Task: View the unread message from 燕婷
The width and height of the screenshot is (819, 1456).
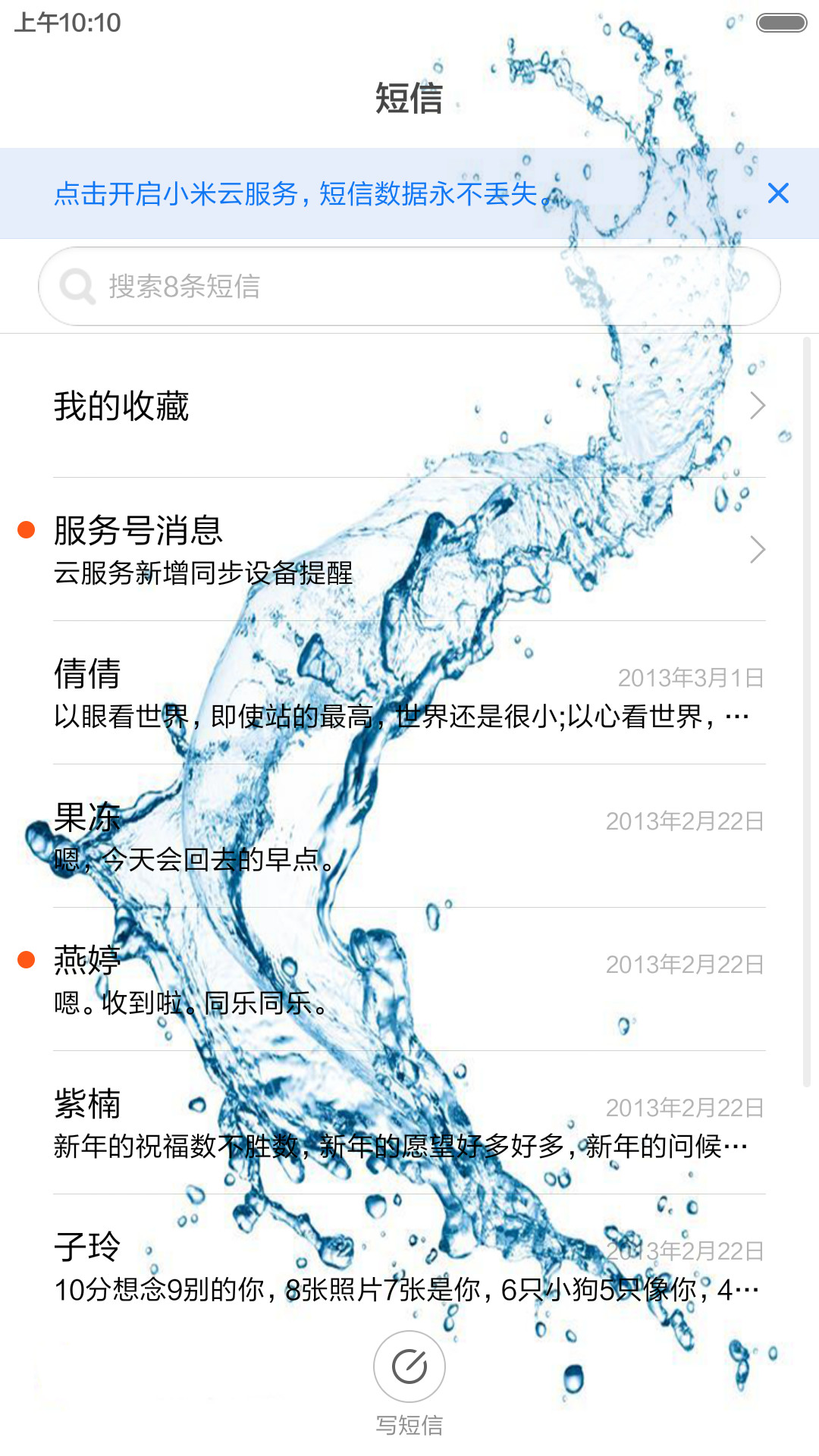Action: point(409,980)
